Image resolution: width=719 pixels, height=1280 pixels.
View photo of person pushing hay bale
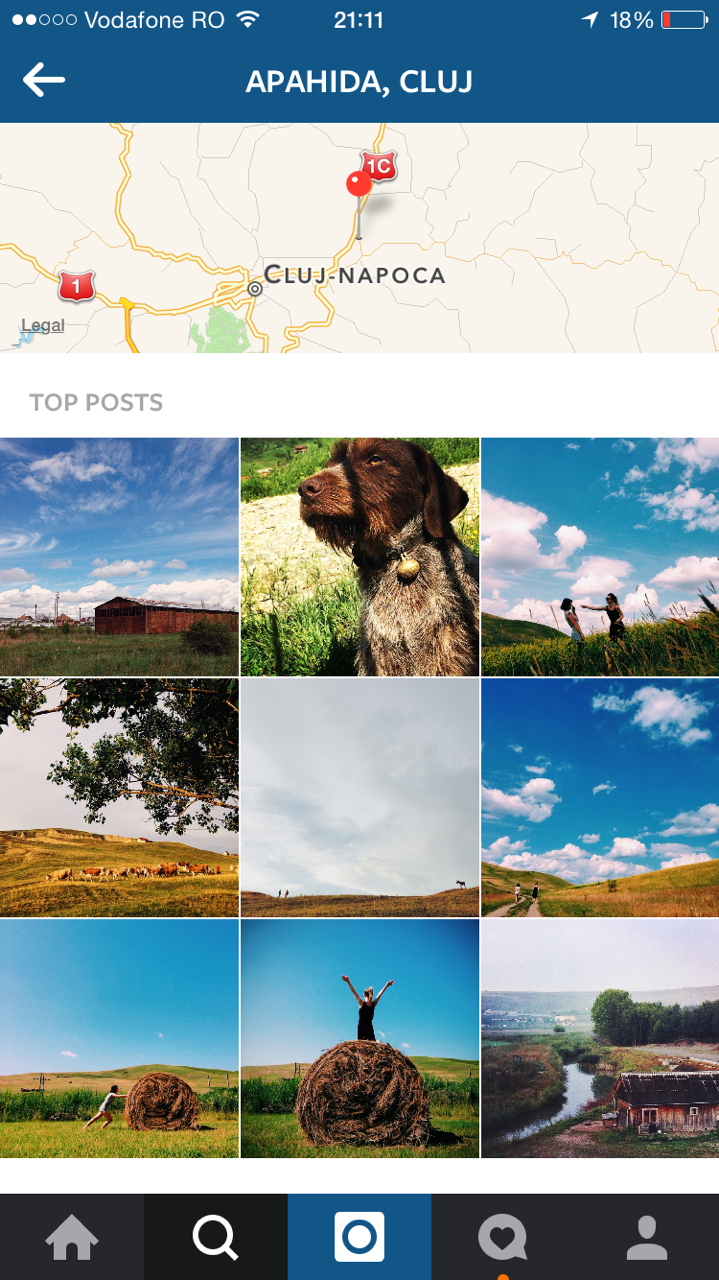[119, 1038]
